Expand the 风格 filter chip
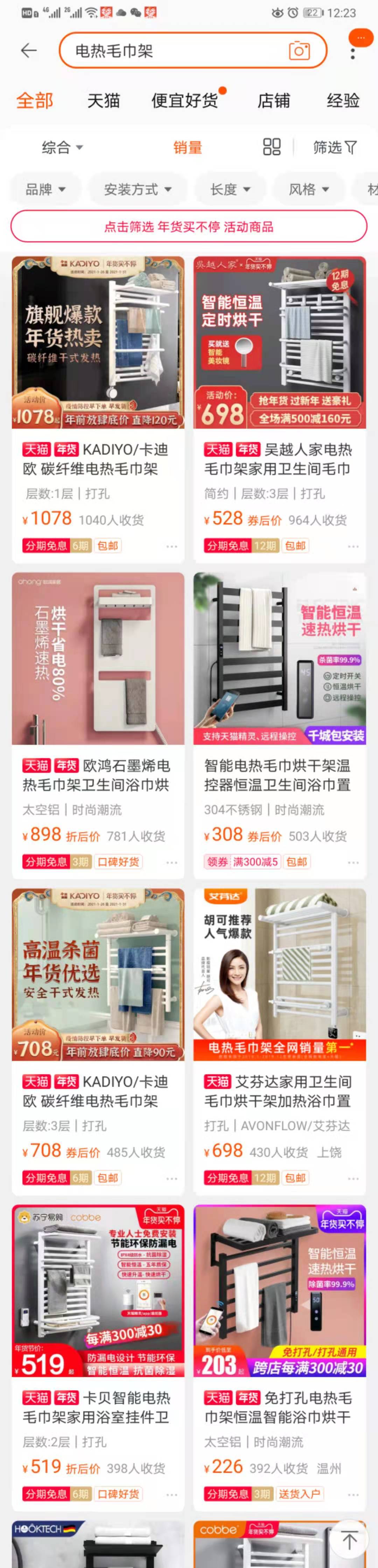This screenshot has width=378, height=1568. click(308, 189)
